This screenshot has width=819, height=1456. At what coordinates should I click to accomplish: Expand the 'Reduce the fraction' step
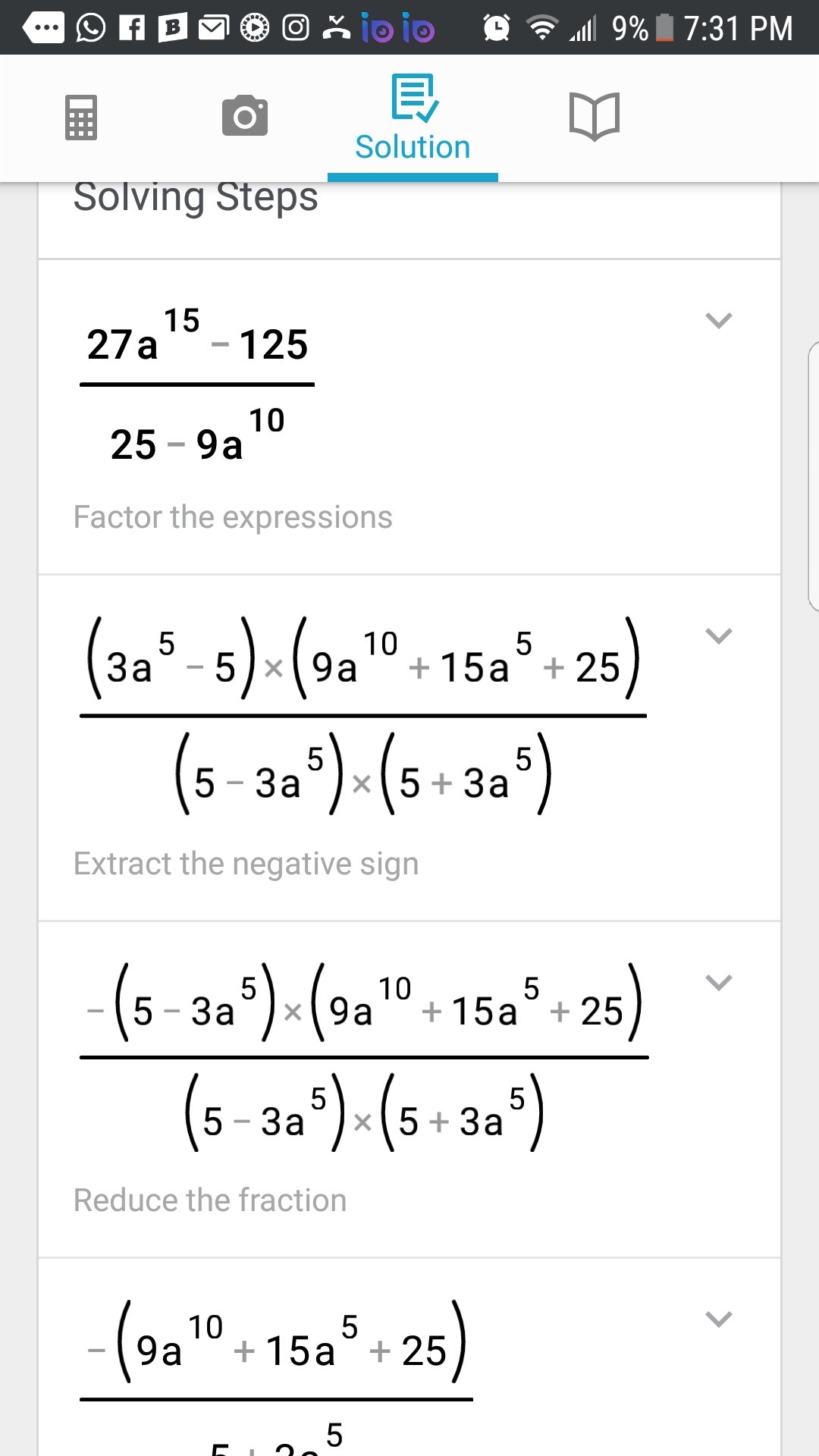pyautogui.click(x=718, y=983)
